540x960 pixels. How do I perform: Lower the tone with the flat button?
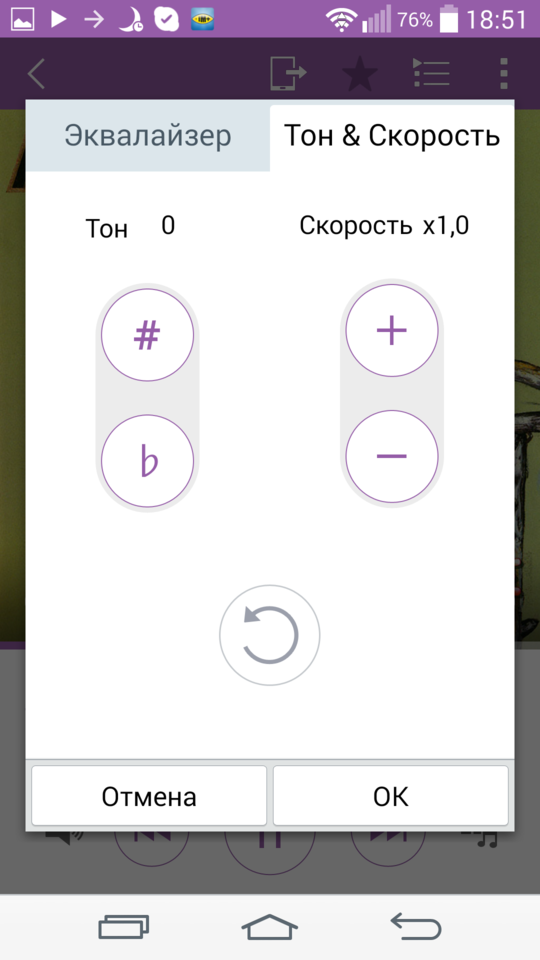148,460
